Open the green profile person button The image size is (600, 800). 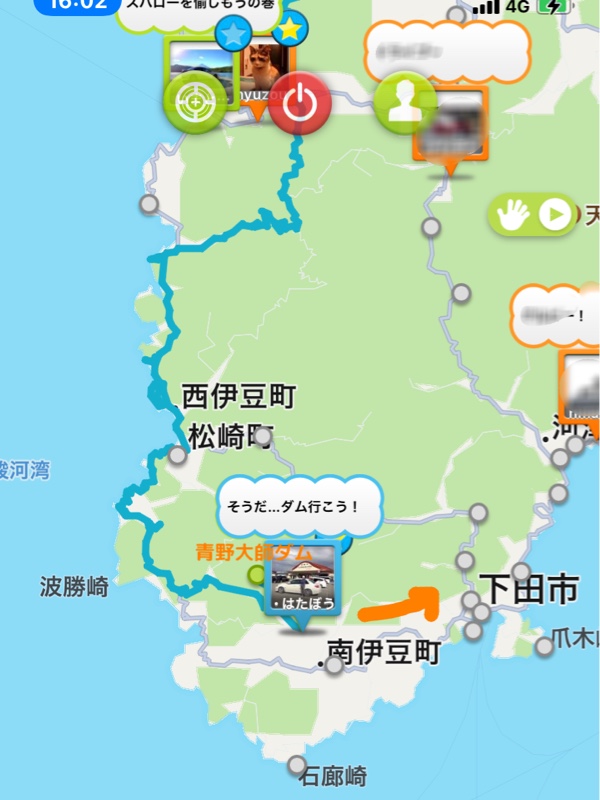pyautogui.click(x=405, y=105)
